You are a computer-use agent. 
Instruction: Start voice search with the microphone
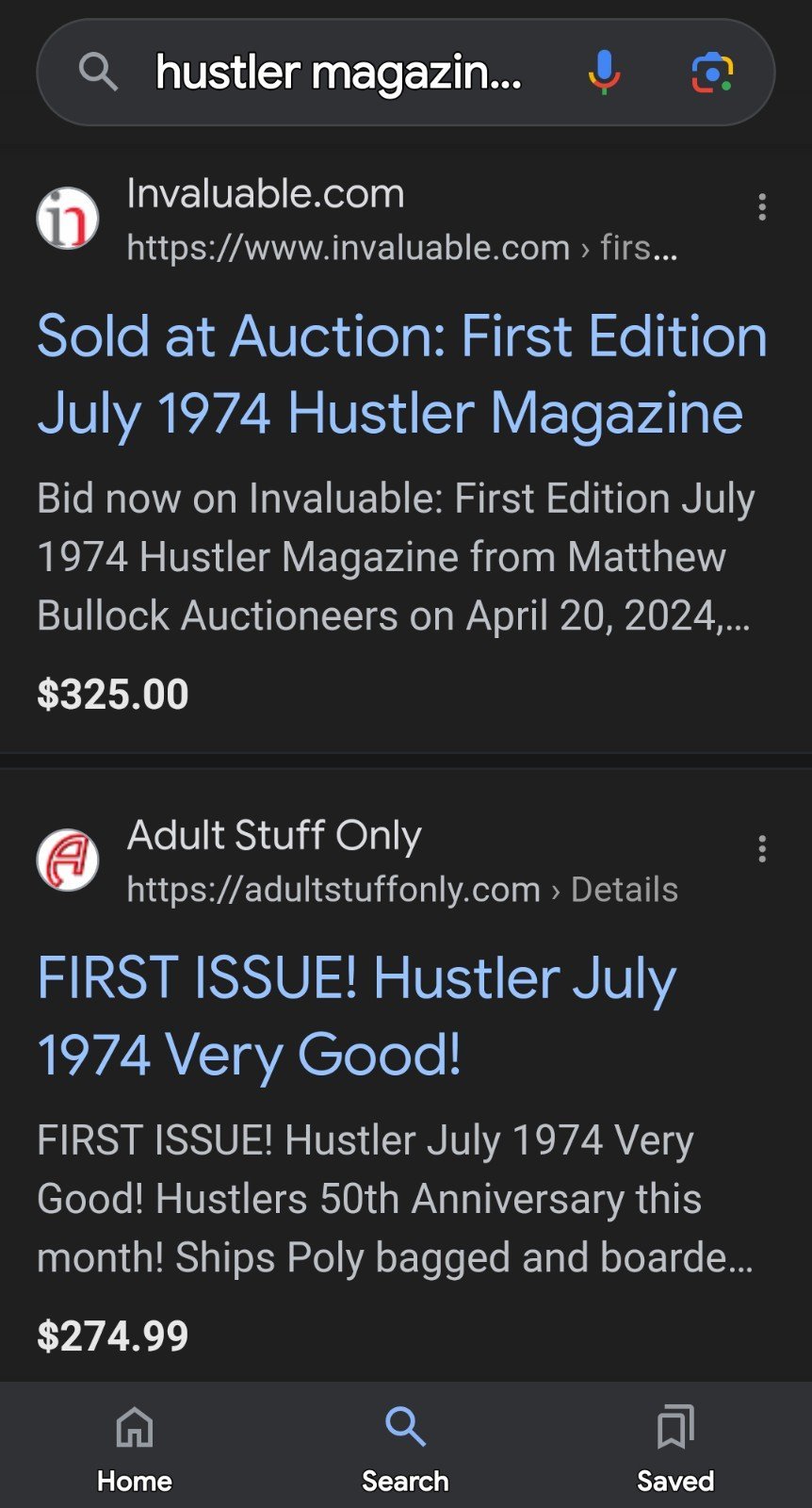tap(604, 73)
